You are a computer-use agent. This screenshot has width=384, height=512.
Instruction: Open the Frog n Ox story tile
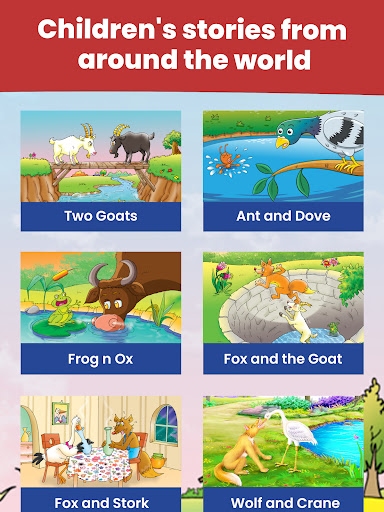pyautogui.click(x=101, y=313)
